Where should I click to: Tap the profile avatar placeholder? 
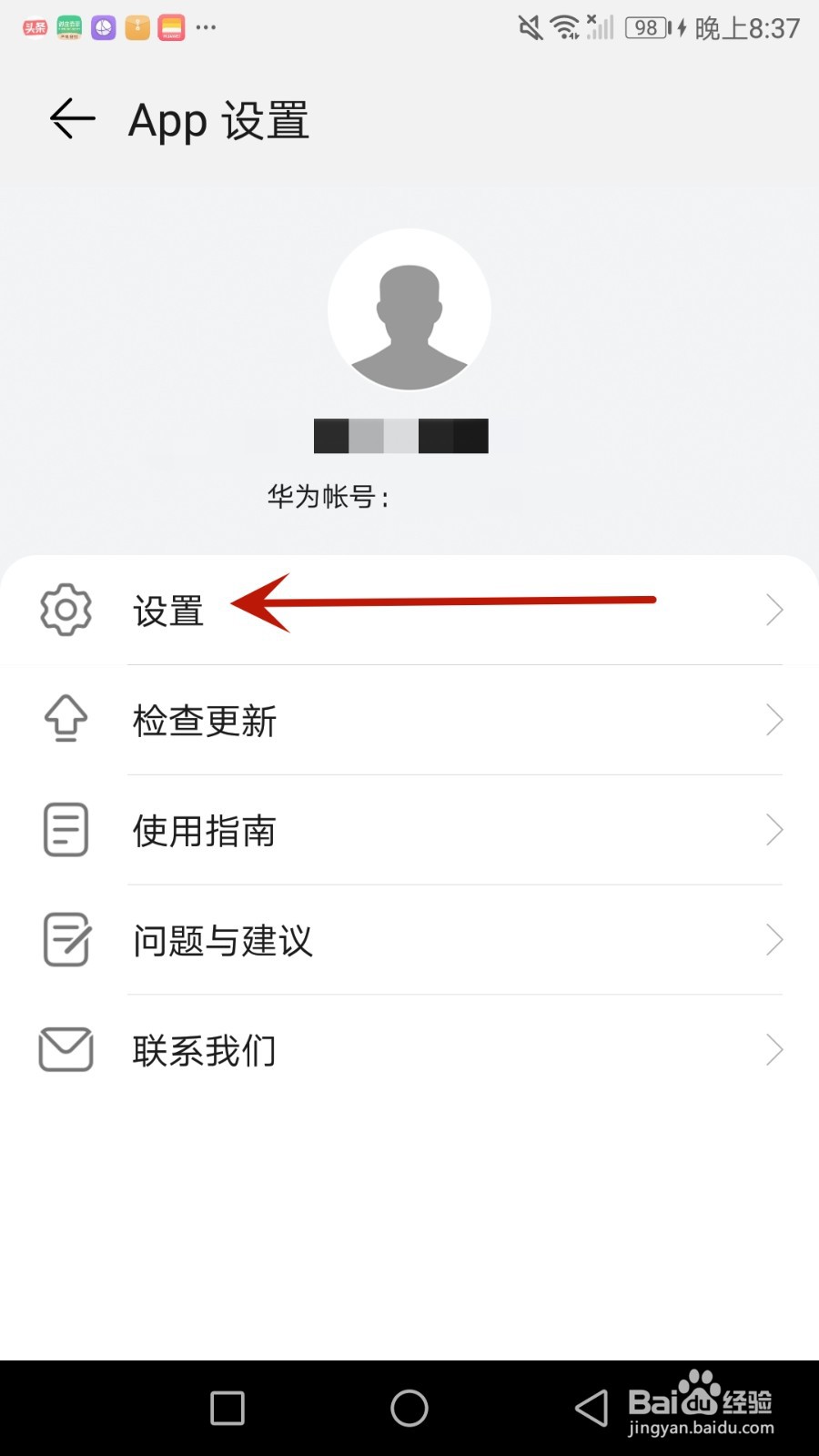[409, 310]
